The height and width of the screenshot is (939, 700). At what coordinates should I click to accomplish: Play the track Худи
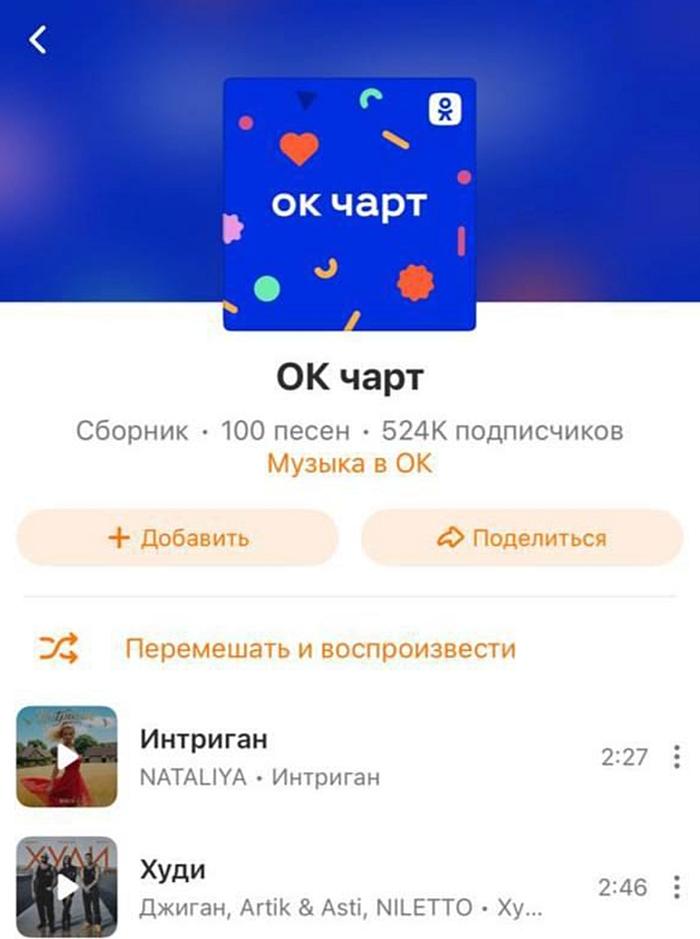67,886
